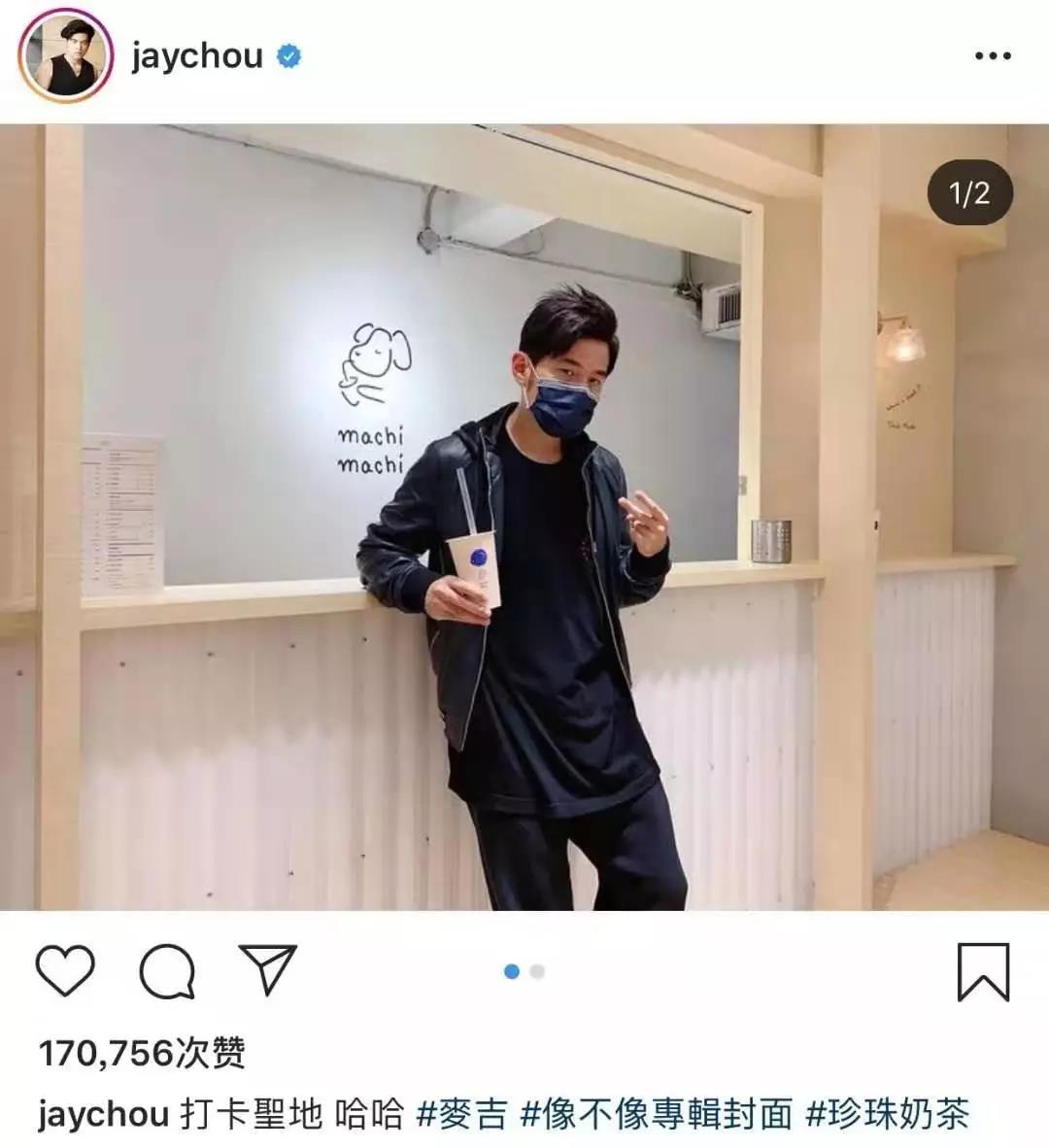Open jaychou's profile picture story
This screenshot has height=1148, width=1049.
65,55
